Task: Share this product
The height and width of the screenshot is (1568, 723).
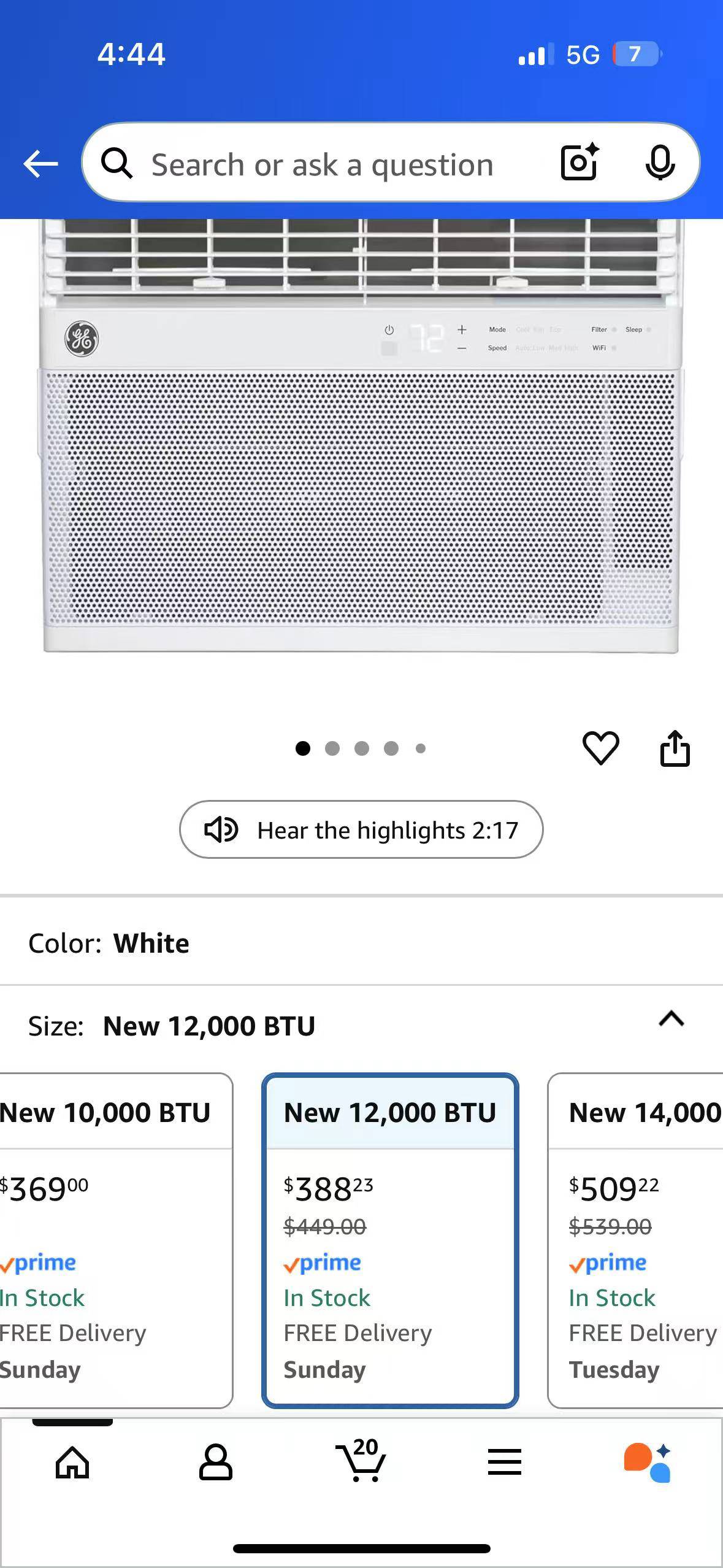Action: 675,748
